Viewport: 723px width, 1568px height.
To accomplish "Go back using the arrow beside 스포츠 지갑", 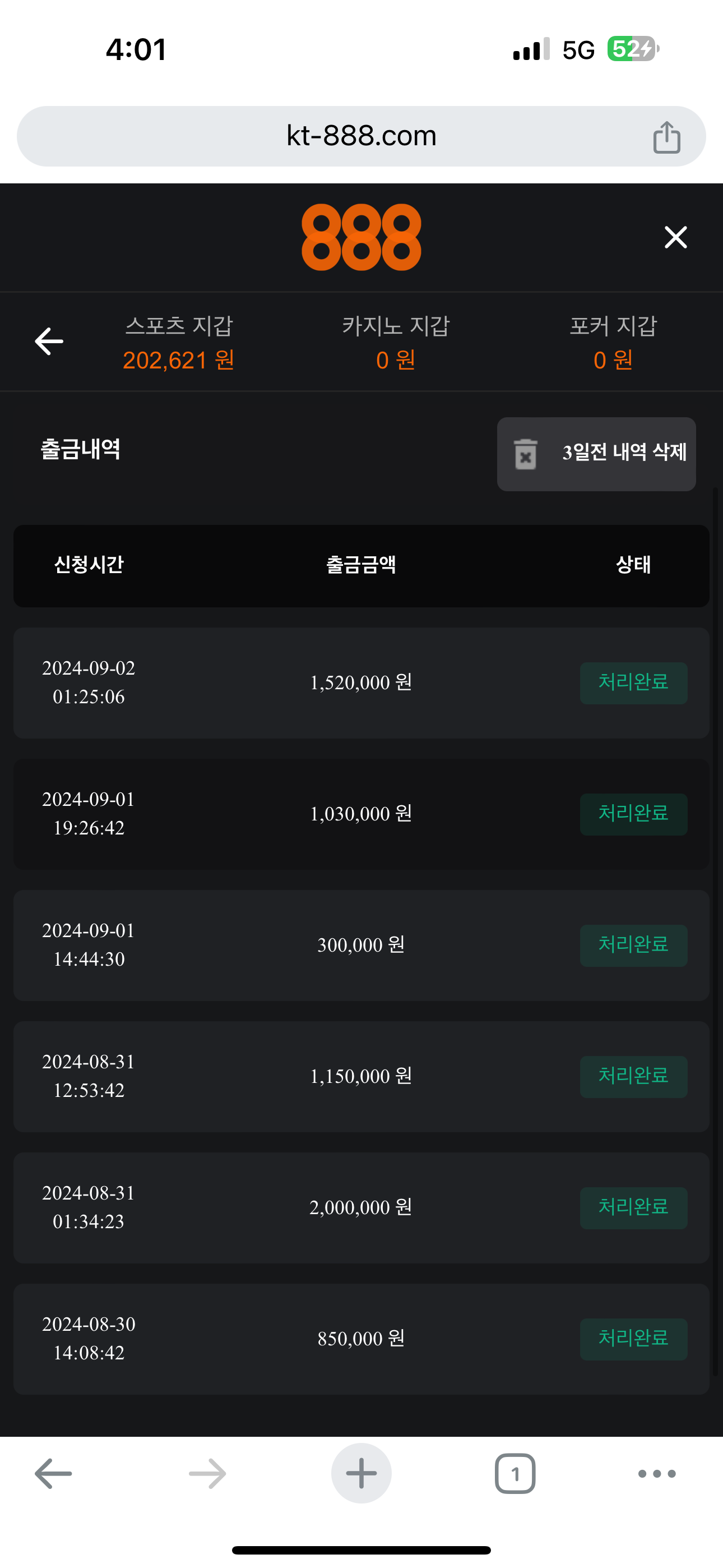I will point(49,342).
